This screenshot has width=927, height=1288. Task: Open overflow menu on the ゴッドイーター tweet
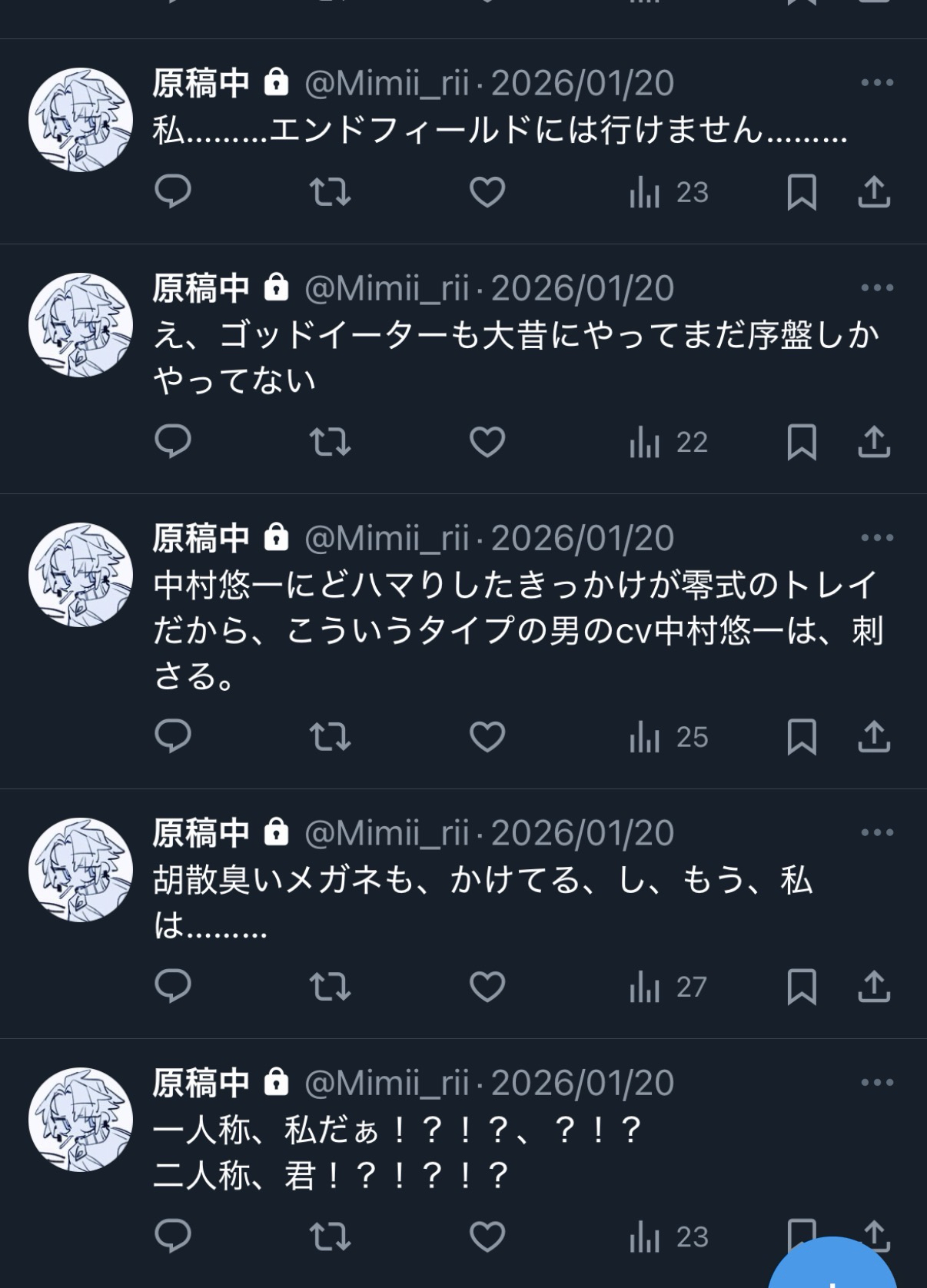tap(877, 287)
